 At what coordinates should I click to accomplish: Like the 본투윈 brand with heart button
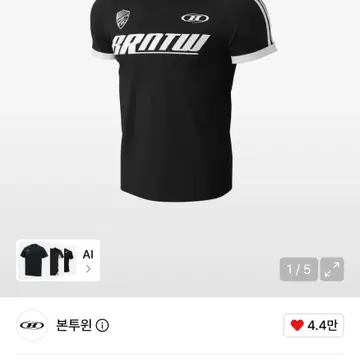[x=313, y=325]
